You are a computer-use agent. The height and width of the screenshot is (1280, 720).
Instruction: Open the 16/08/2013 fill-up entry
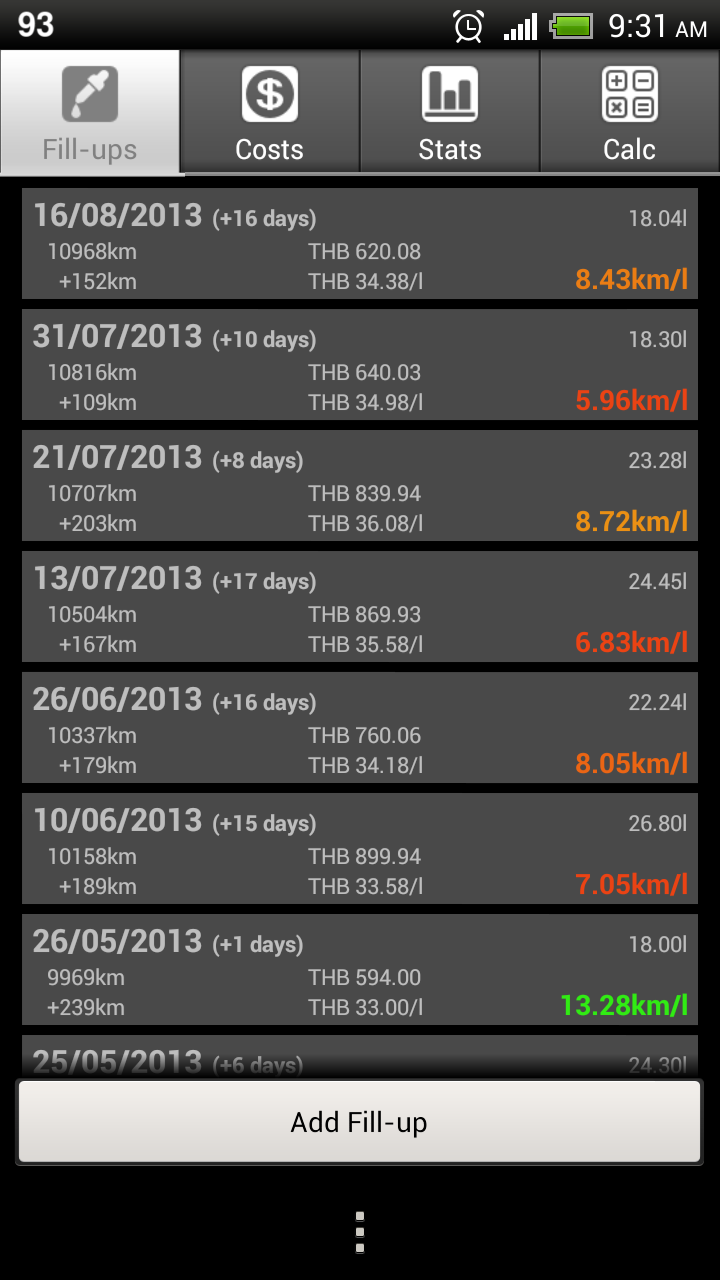point(359,244)
